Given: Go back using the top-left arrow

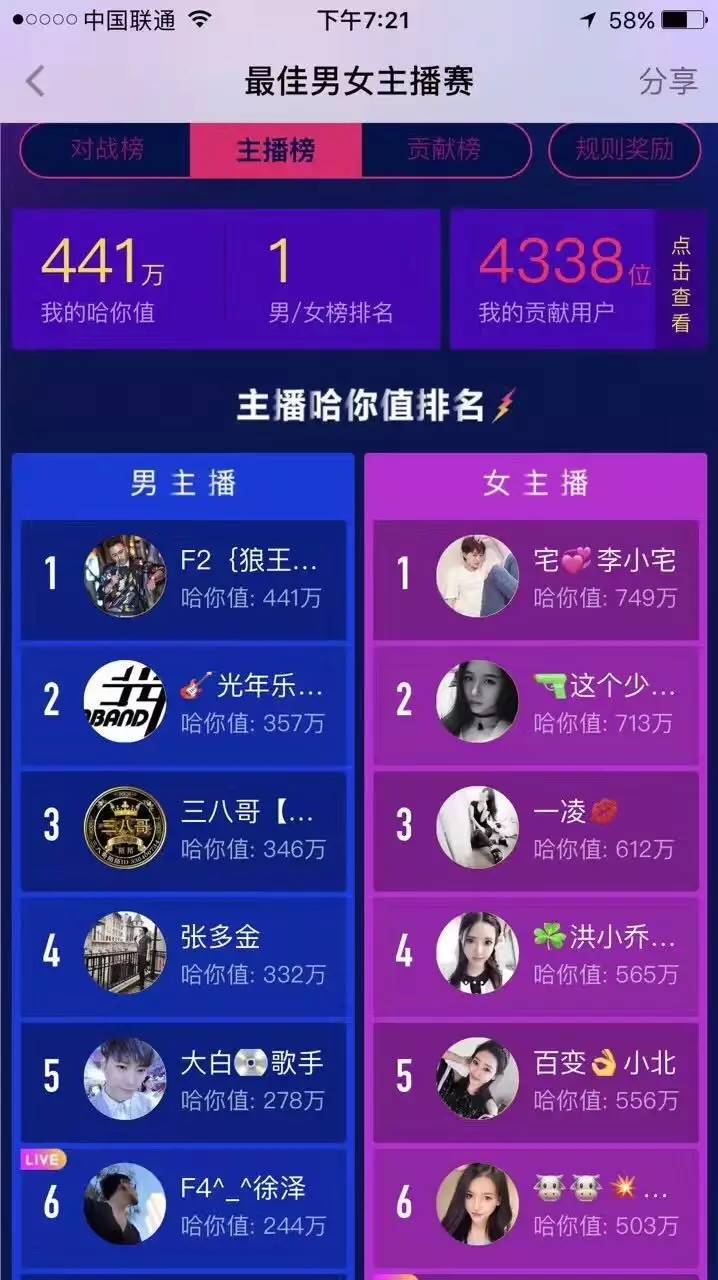Looking at the screenshot, I should click(36, 81).
